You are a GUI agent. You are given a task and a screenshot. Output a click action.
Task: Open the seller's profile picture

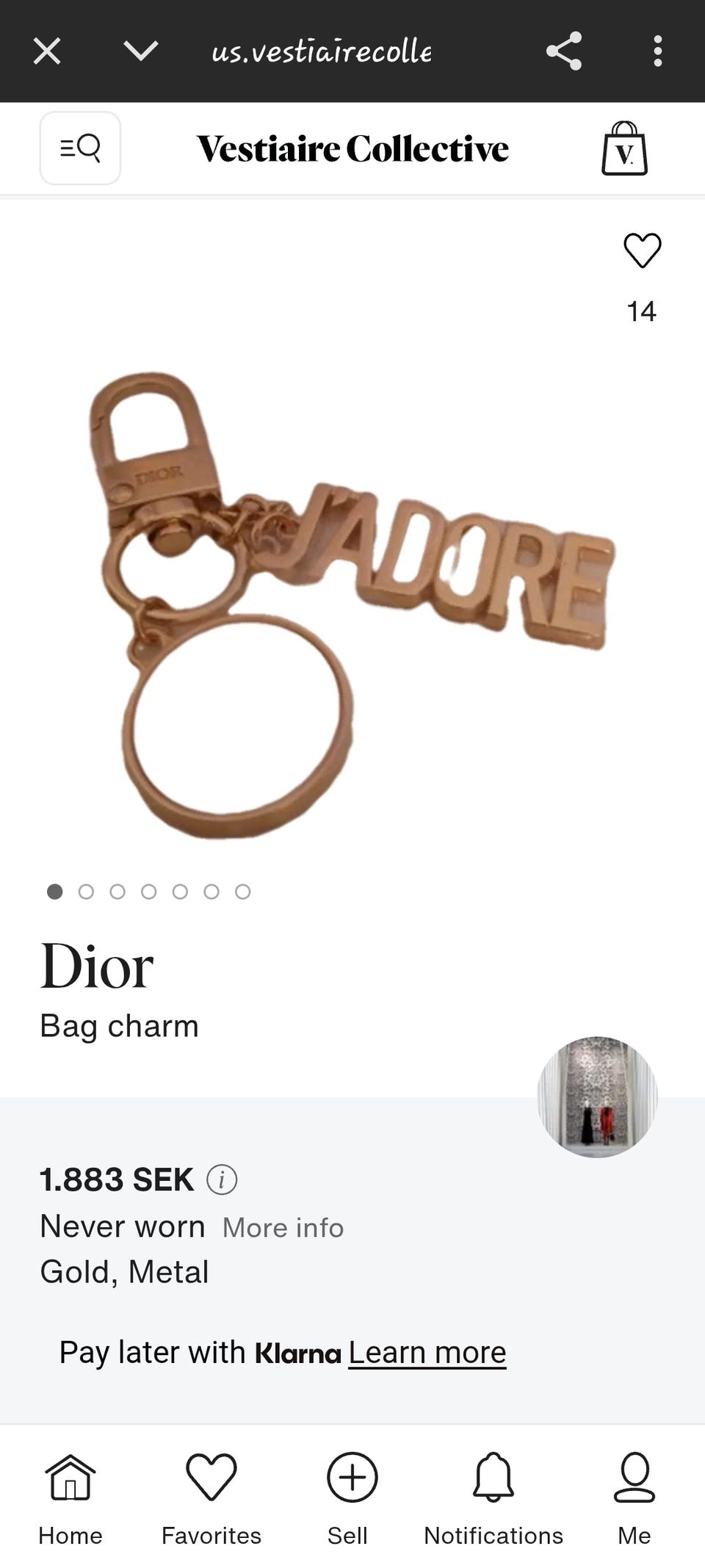coord(597,1096)
